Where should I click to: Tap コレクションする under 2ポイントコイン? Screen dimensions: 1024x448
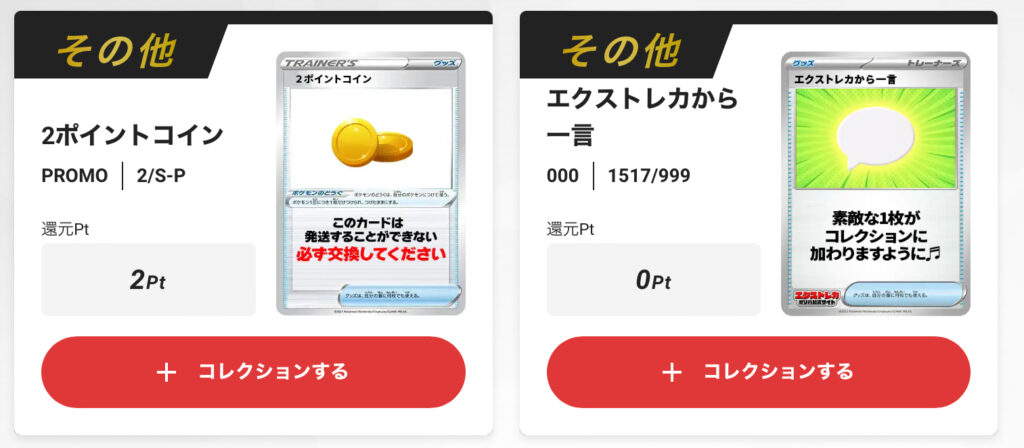(x=253, y=372)
